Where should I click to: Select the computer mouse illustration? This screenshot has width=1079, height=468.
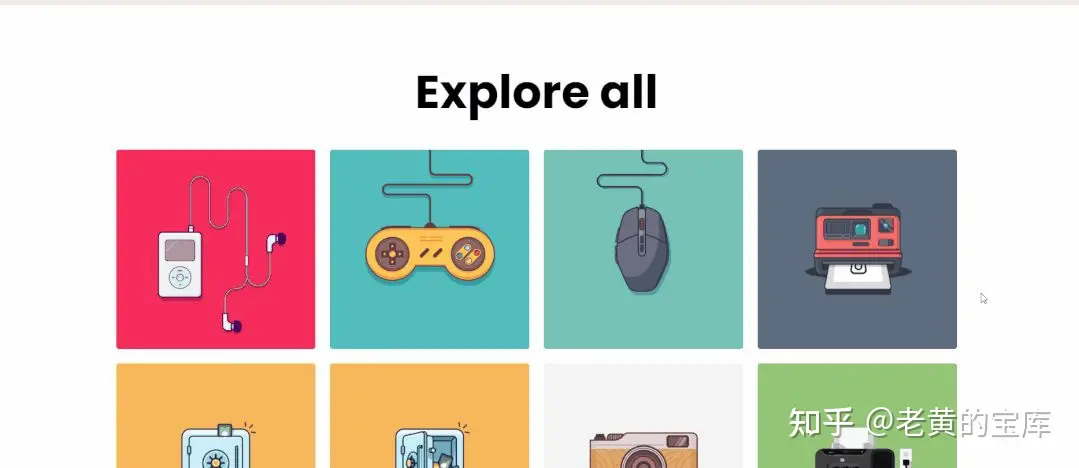coord(643,249)
